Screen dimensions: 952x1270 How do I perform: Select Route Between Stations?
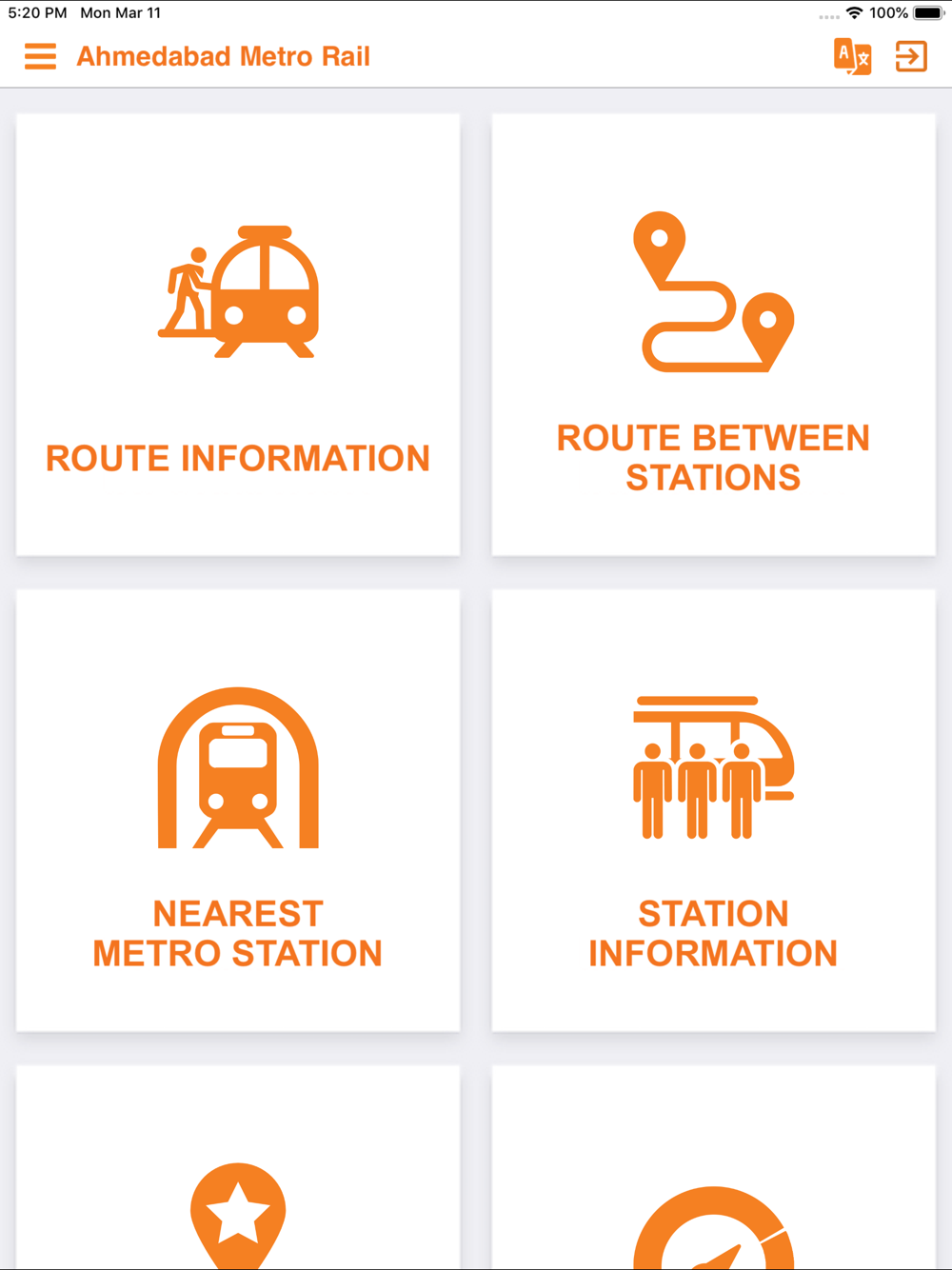coord(713,335)
